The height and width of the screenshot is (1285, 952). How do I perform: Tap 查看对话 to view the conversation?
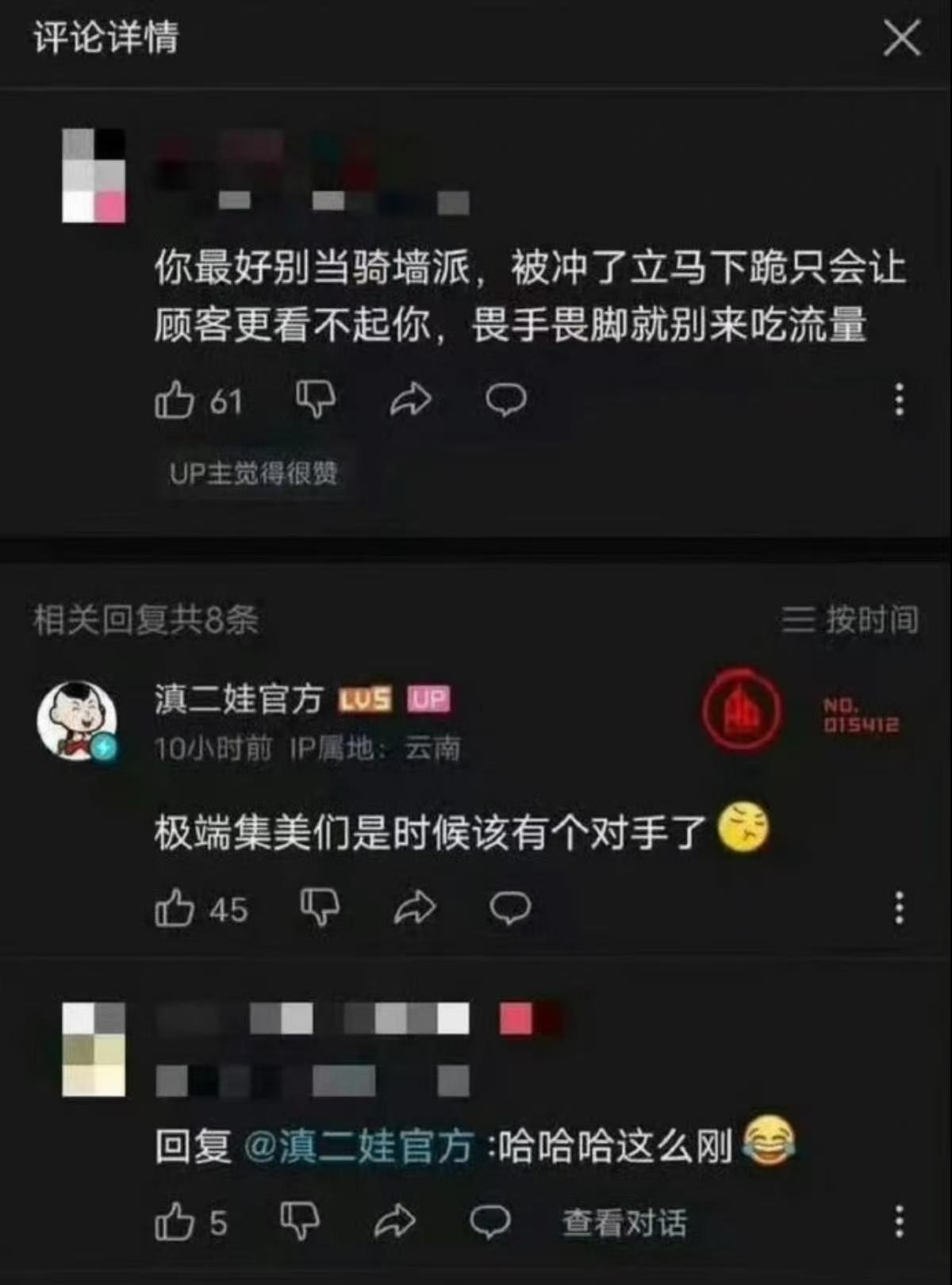(624, 1222)
